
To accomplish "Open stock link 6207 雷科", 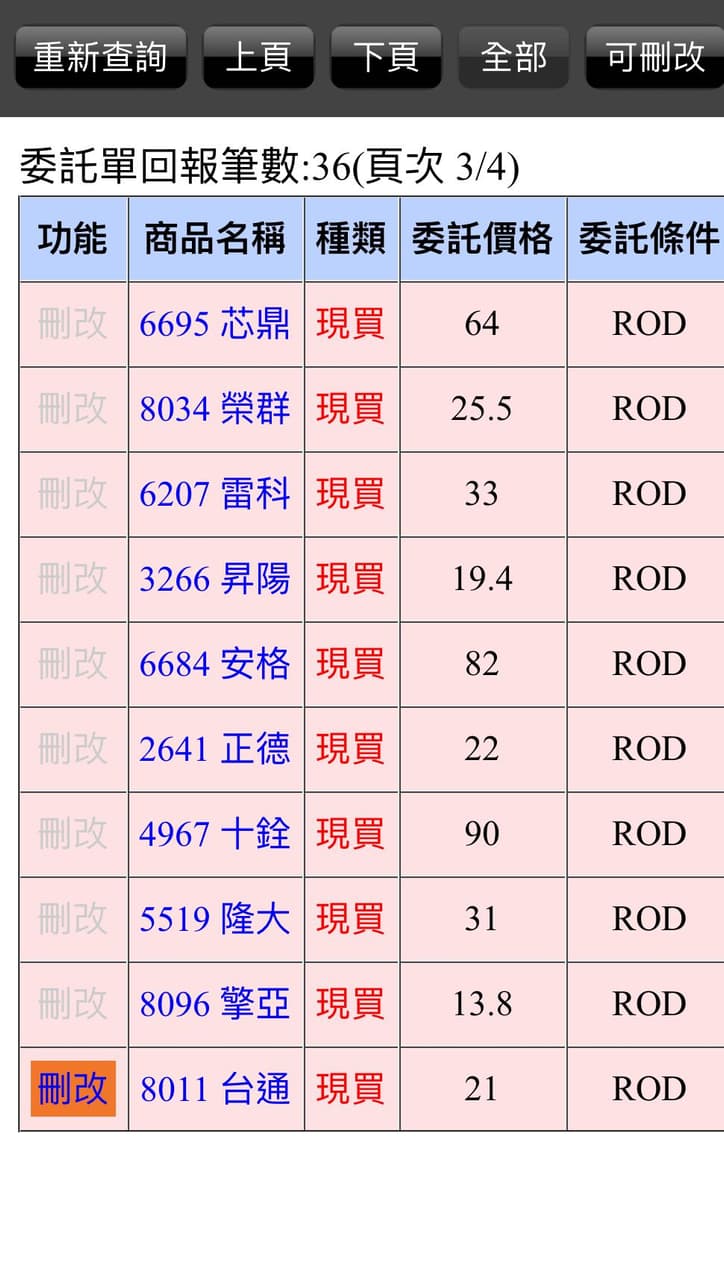I will 215,494.
